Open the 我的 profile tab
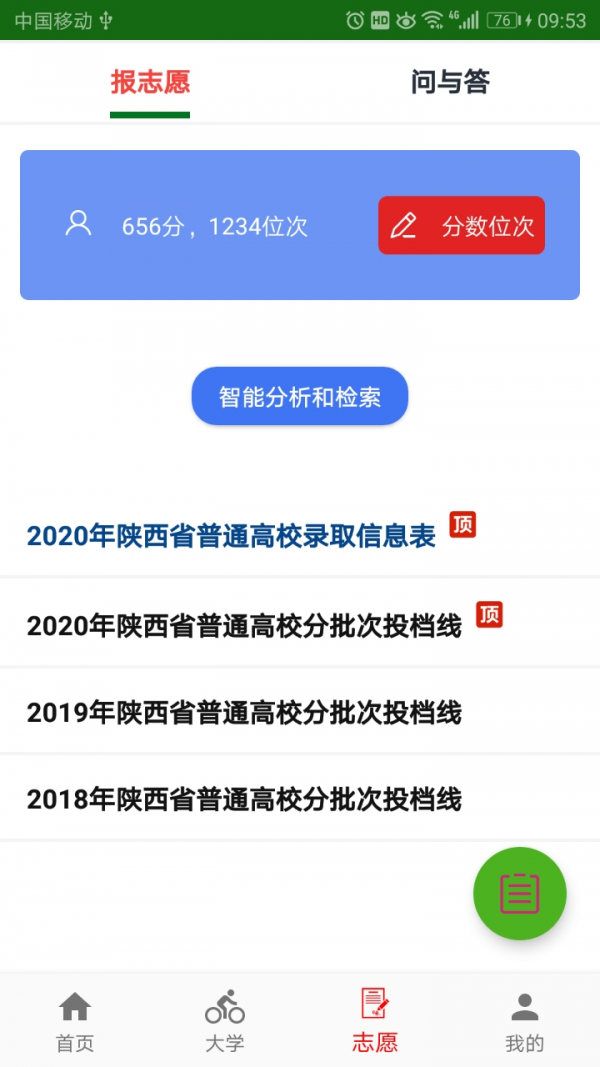The height and width of the screenshot is (1067, 600). [x=525, y=1020]
